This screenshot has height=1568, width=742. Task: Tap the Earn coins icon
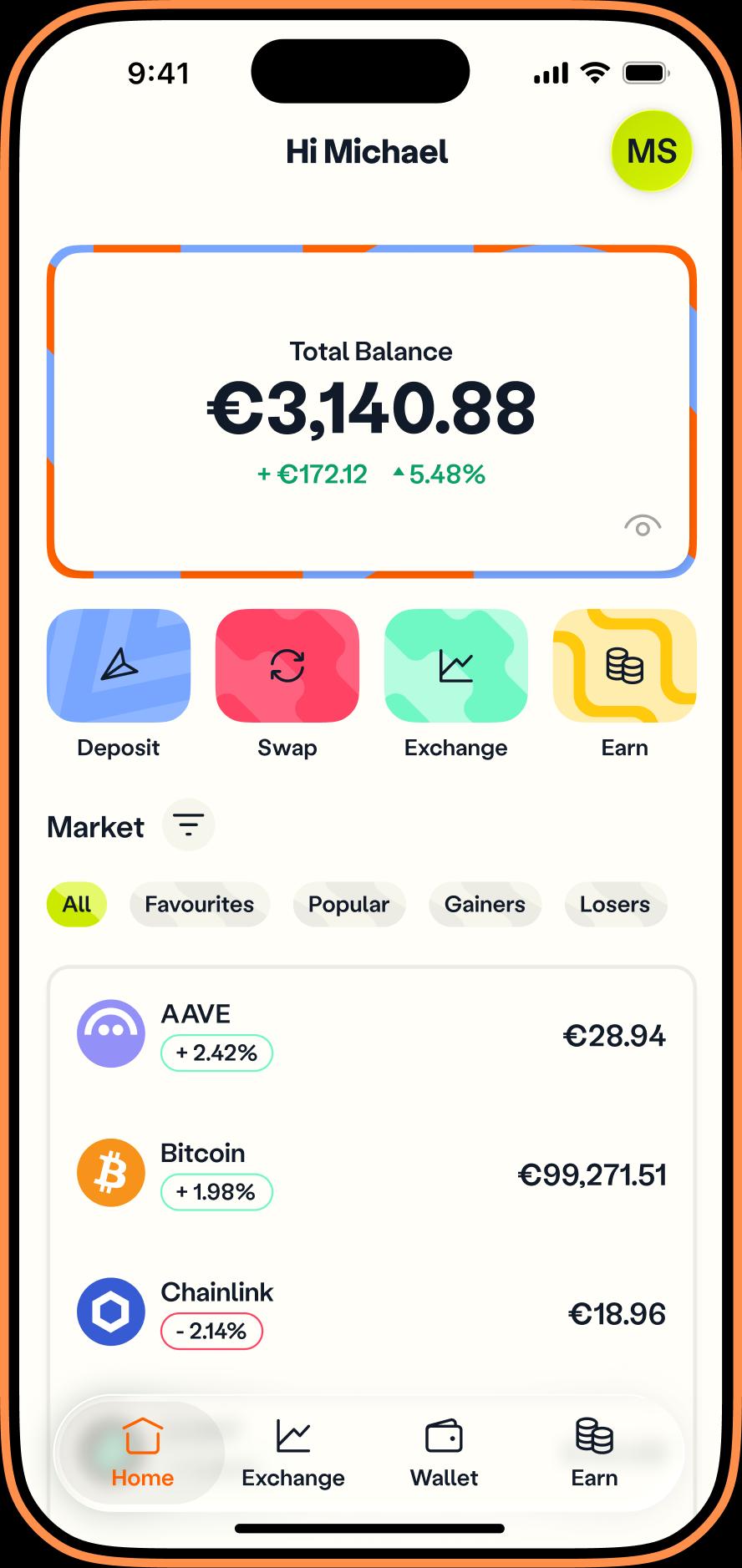[x=624, y=665]
